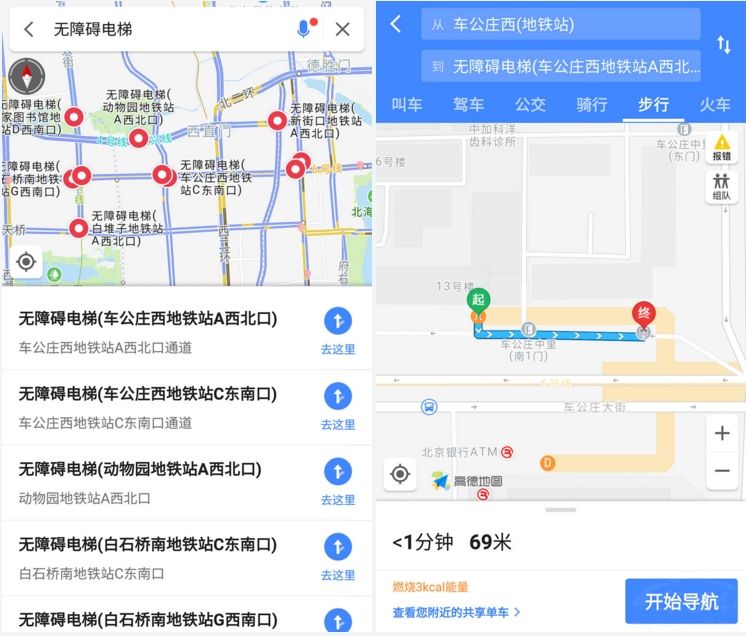The image size is (746, 636).
Task: Tap the voice search microphone icon
Action: tap(305, 29)
